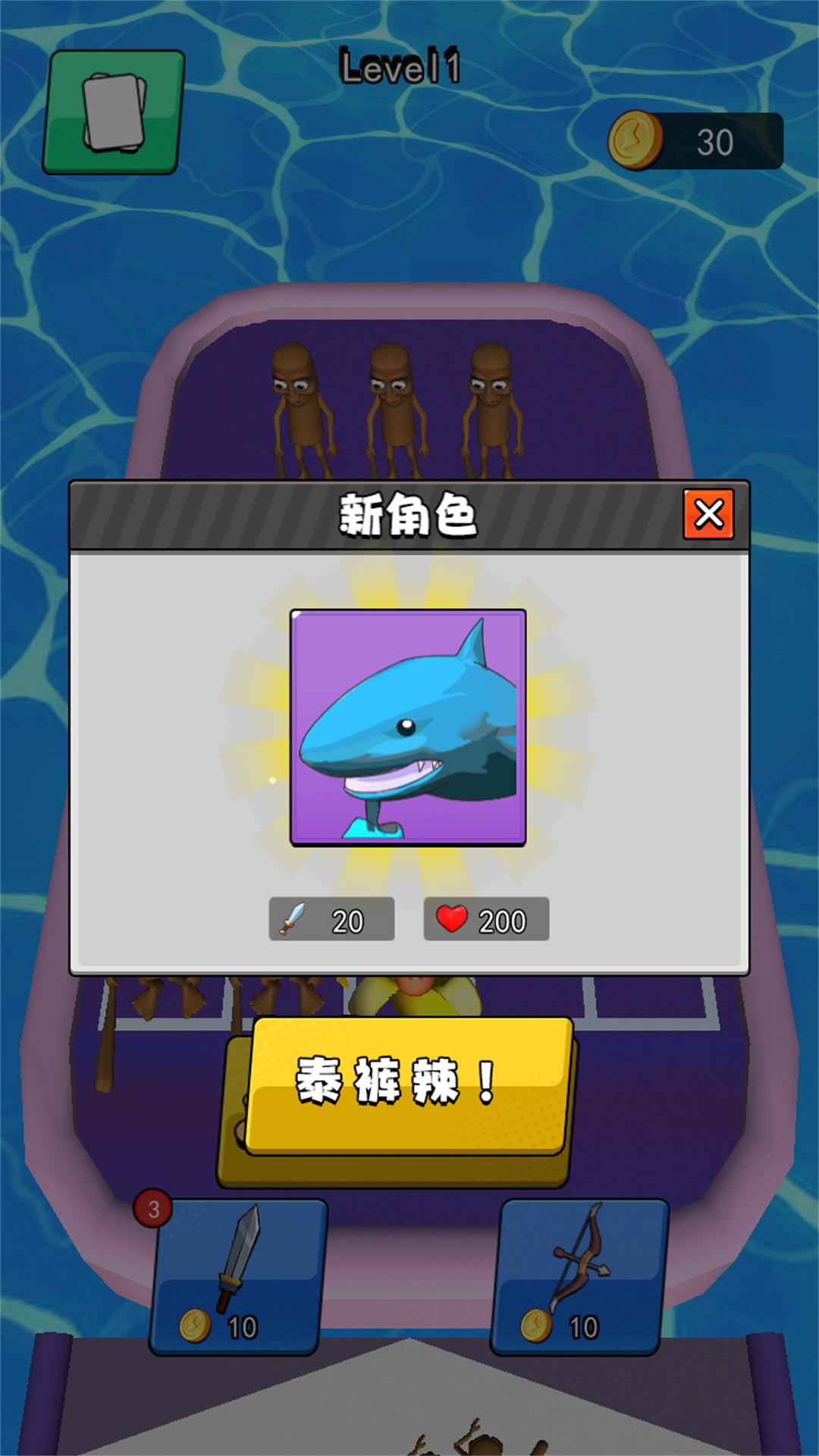Image resolution: width=819 pixels, height=1456 pixels.
Task: Dismiss the 新角色 popup
Action: (710, 514)
